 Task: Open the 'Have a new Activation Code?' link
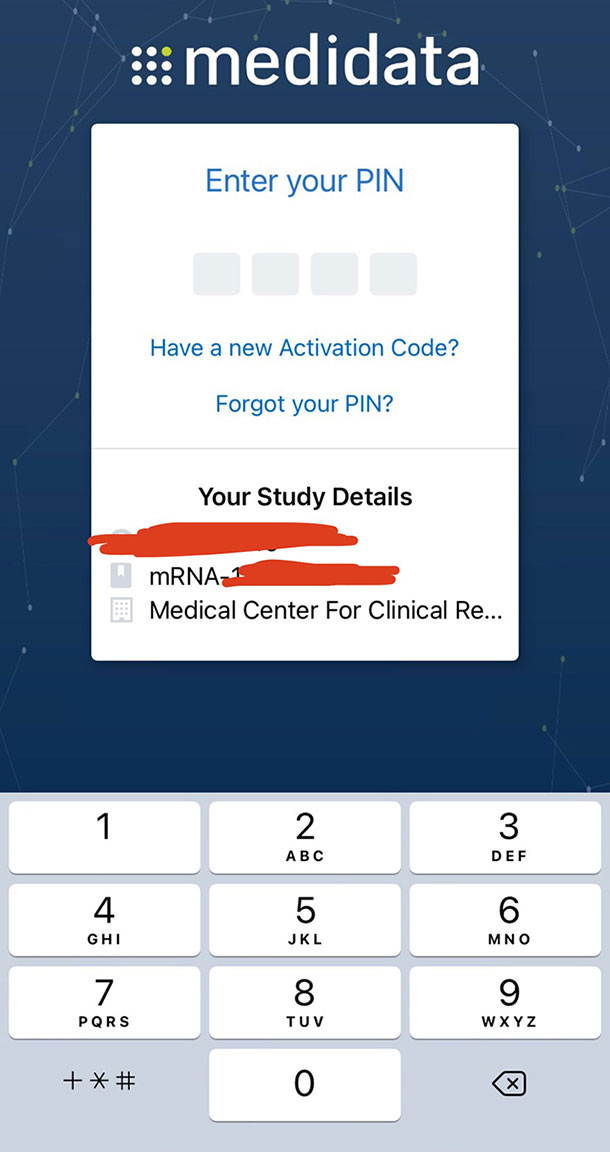(x=304, y=348)
